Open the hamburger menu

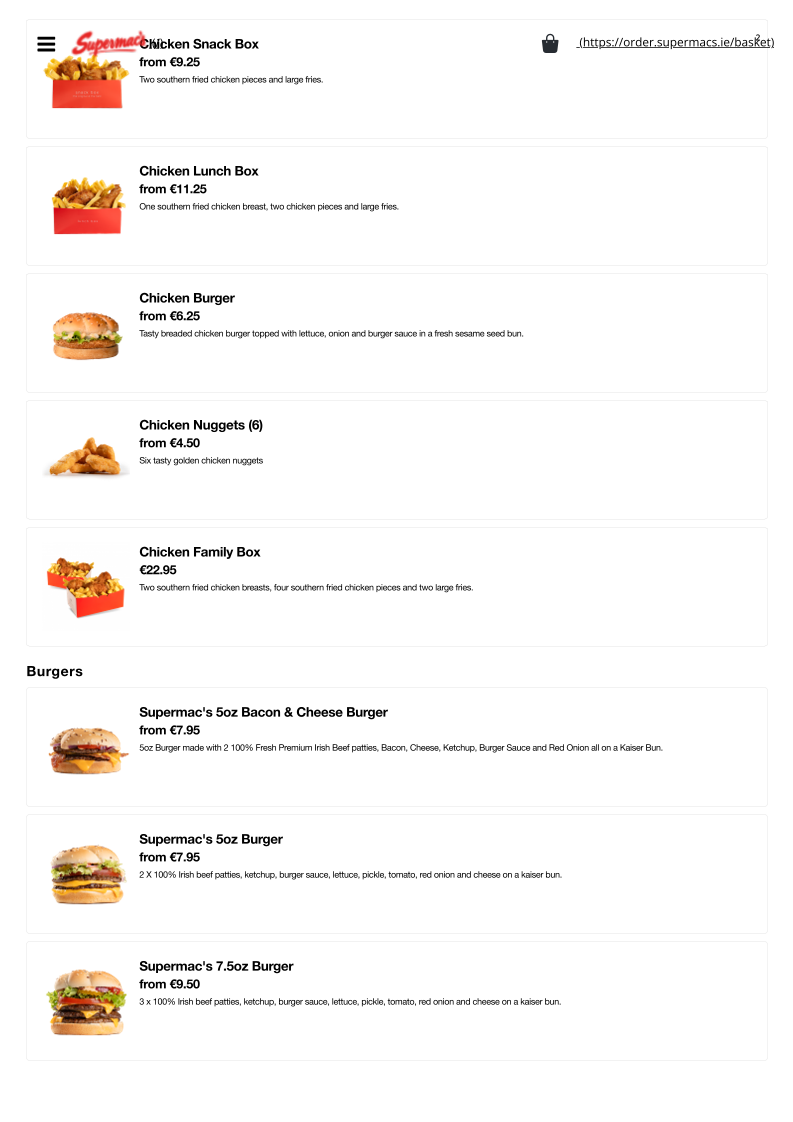tap(46, 44)
